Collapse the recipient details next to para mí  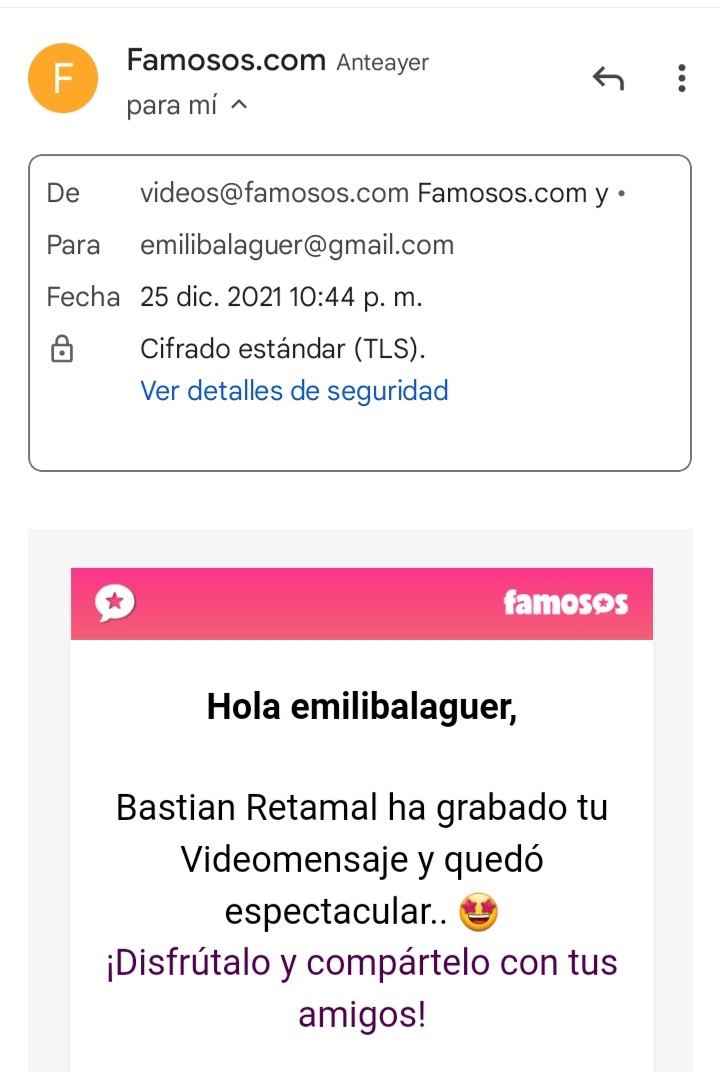(238, 105)
